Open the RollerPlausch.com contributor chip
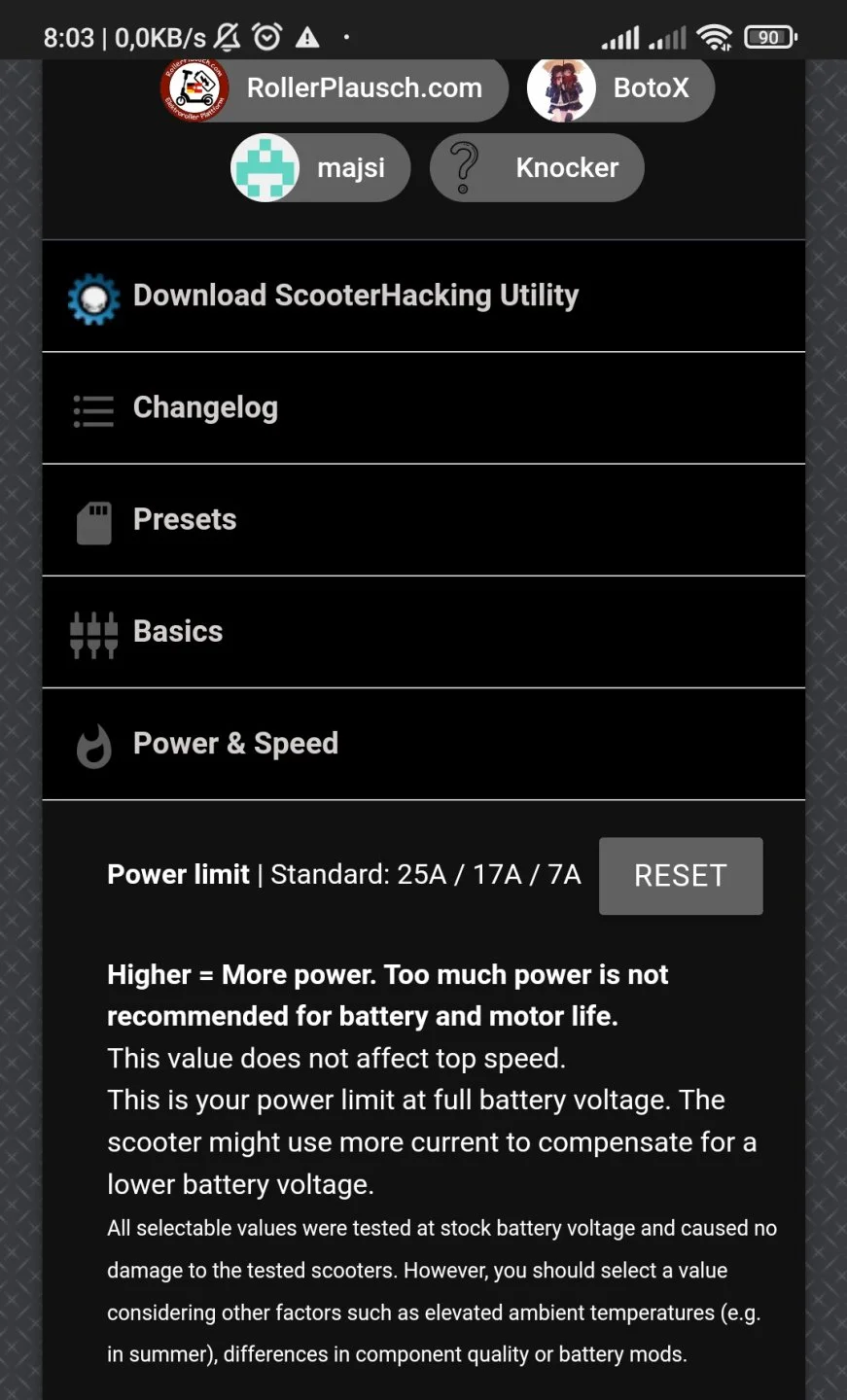Screen dimensions: 847x1400 (x=334, y=89)
